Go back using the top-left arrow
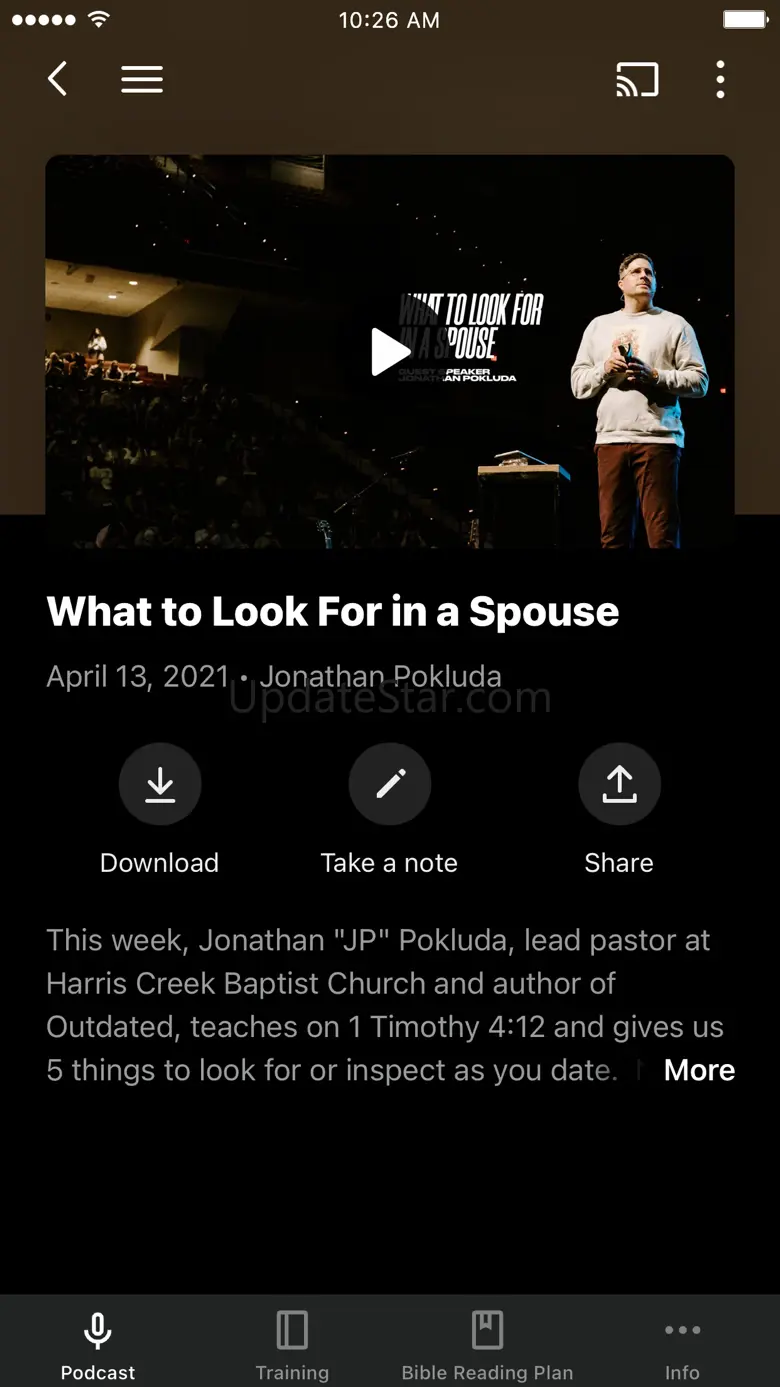This screenshot has height=1387, width=780. [58, 79]
